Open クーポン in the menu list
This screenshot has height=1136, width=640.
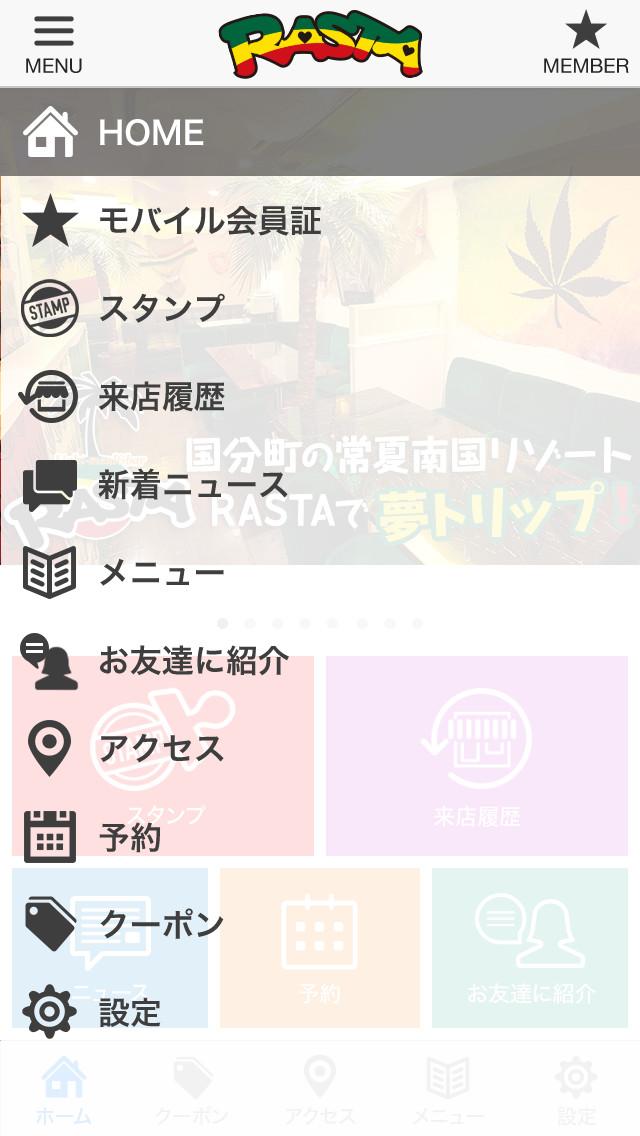point(160,925)
